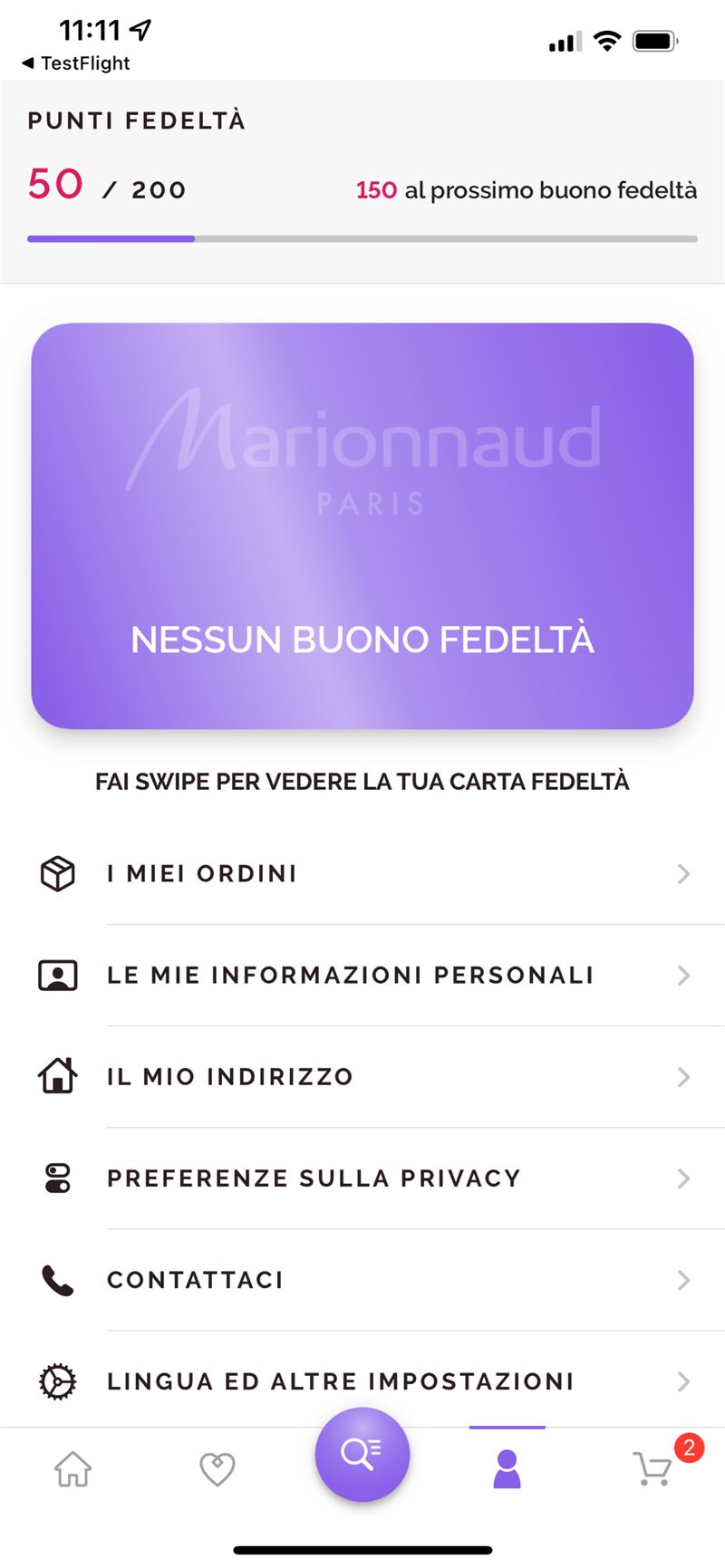Open Preferenze sulla privacy
The image size is (725, 1568).
point(362,1178)
